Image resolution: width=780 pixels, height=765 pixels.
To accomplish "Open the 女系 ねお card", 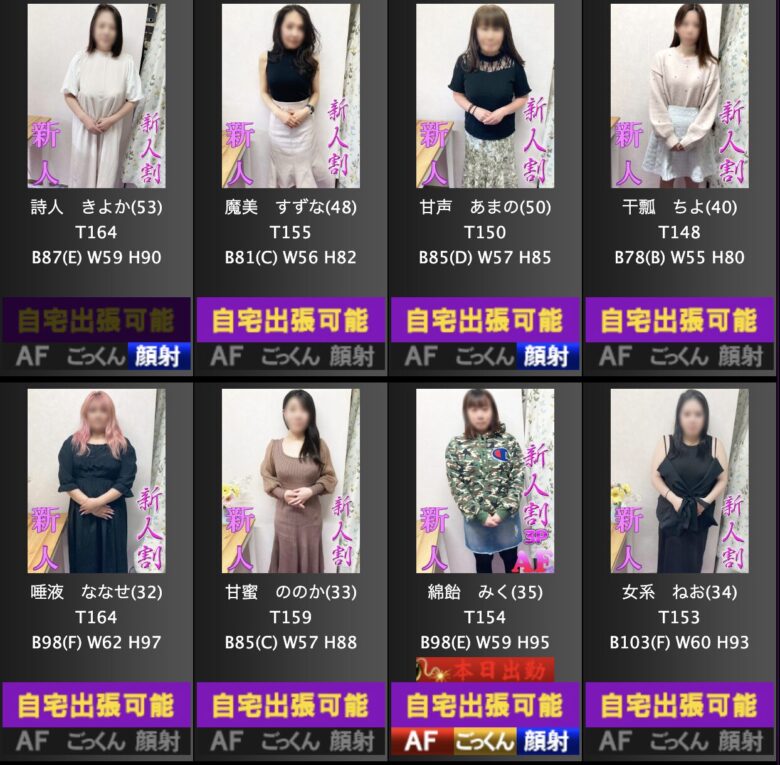I will [679, 480].
